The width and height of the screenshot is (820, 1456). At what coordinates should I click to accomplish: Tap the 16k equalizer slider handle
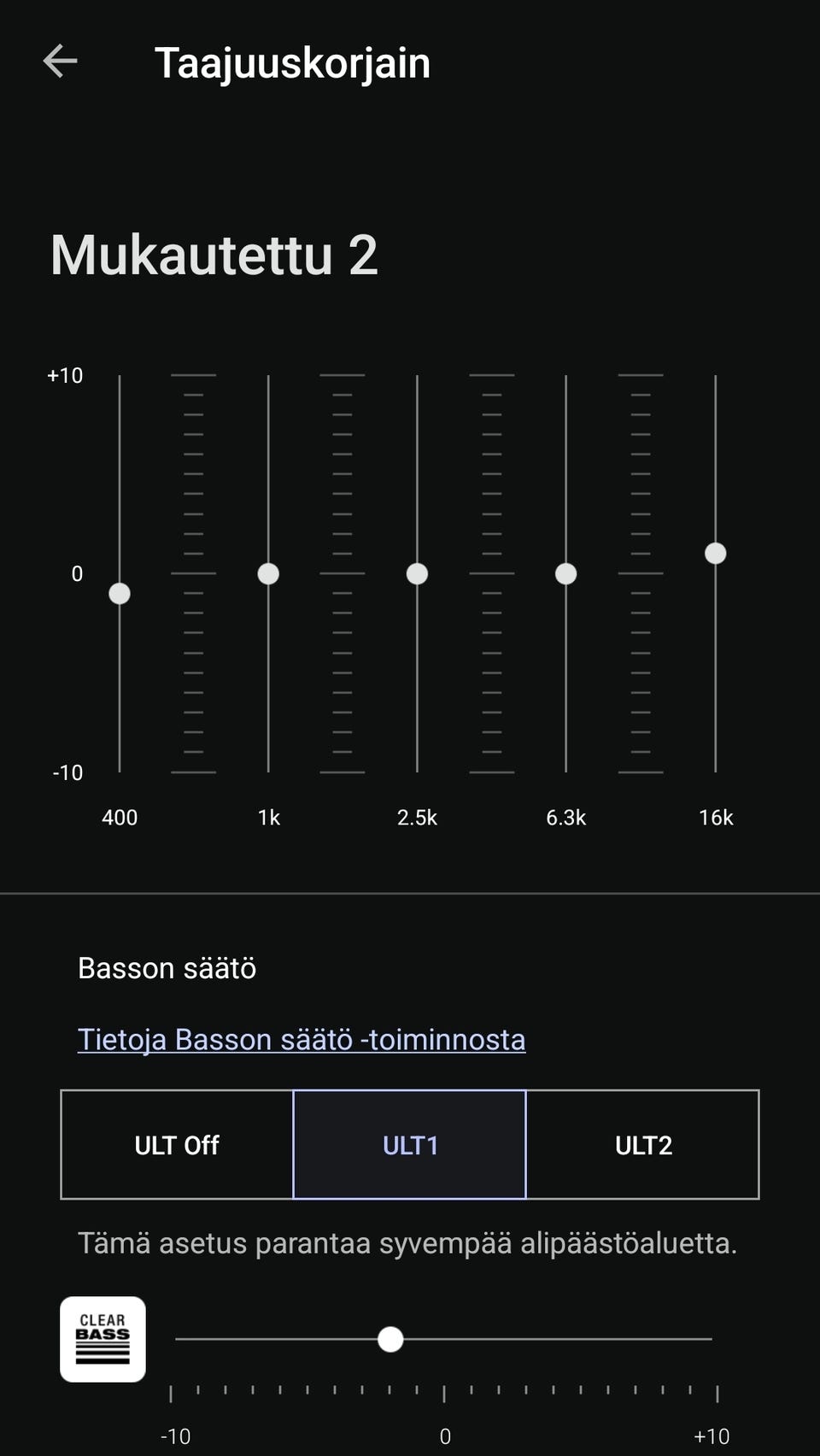point(715,553)
